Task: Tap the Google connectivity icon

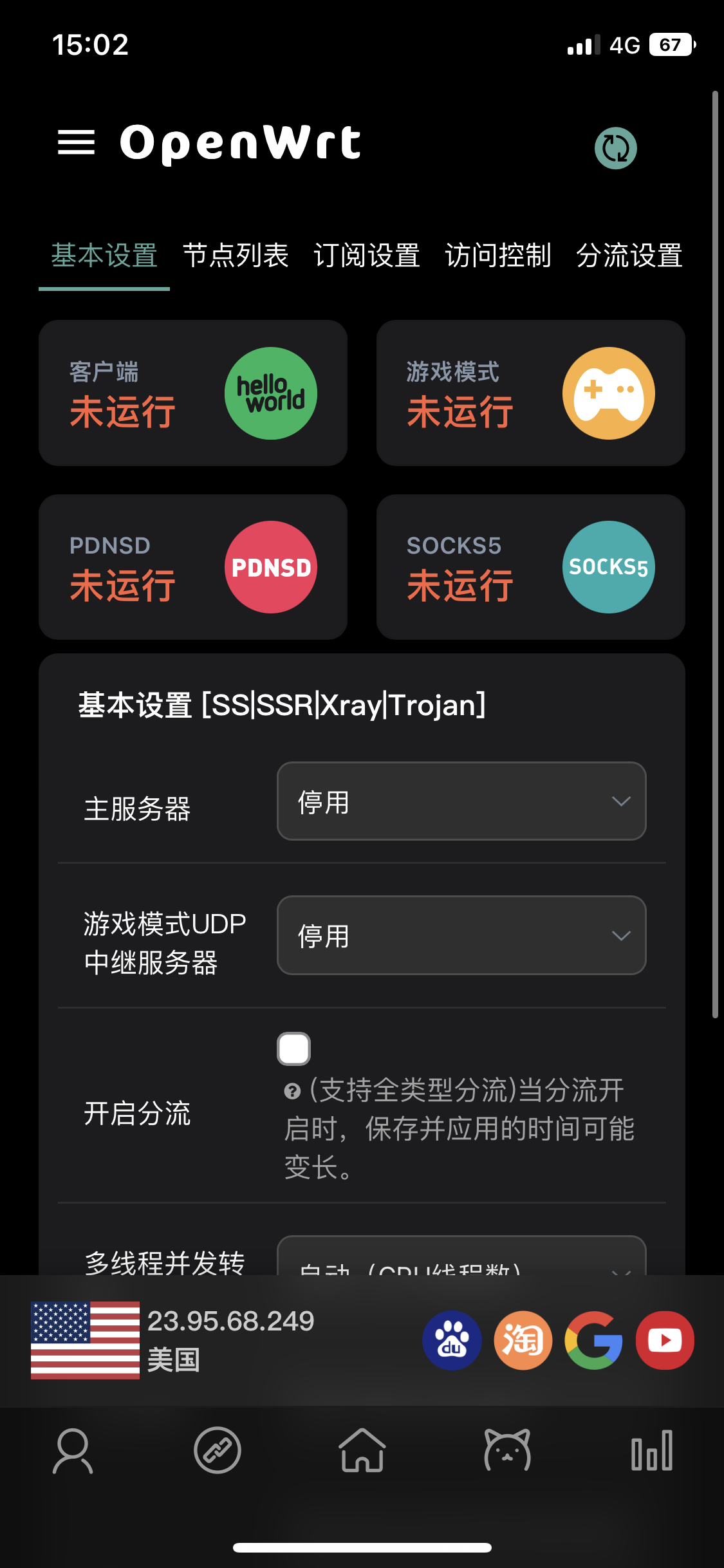Action: (x=593, y=1340)
